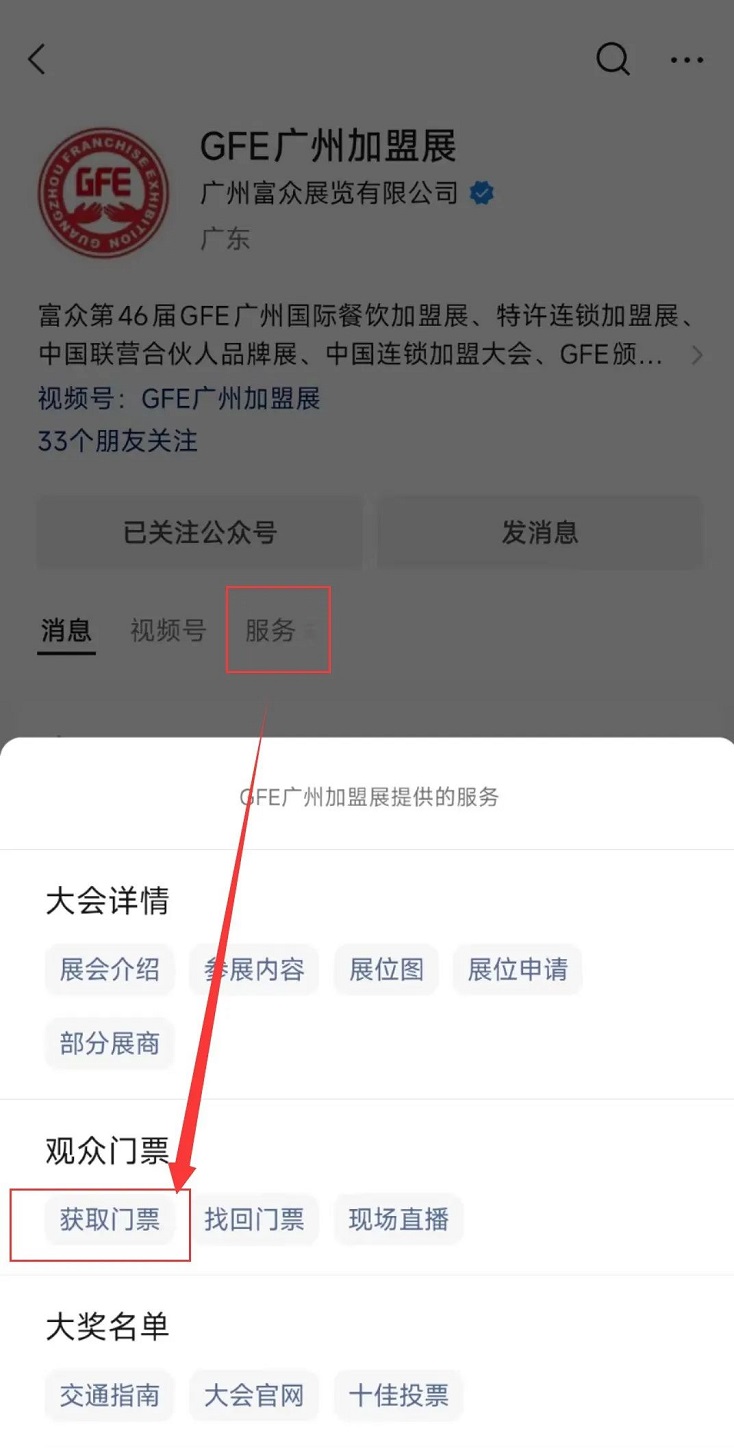View the 展位图

(386, 969)
